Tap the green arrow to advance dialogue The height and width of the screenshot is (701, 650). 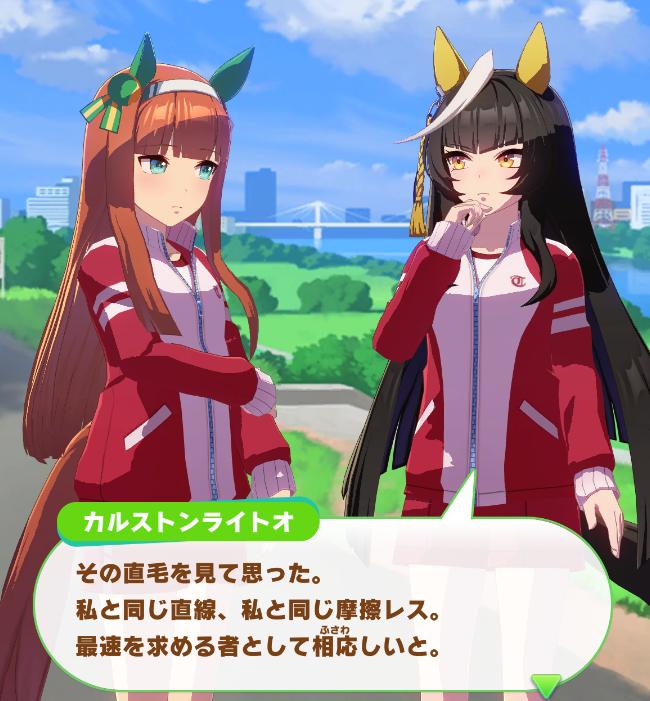pos(545,685)
